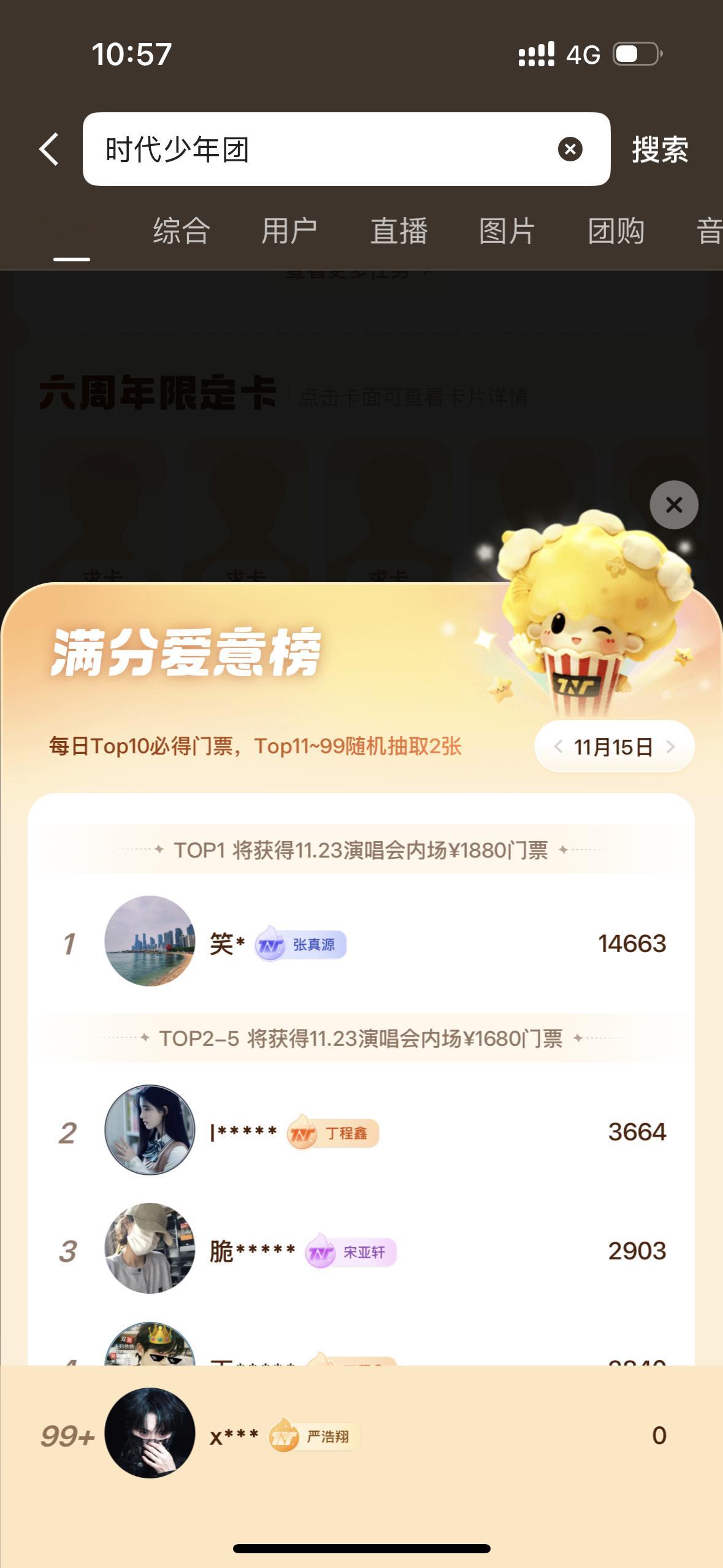This screenshot has width=723, height=1568.
Task: Open rank 3 user 脆***** avatar
Action: (150, 1253)
